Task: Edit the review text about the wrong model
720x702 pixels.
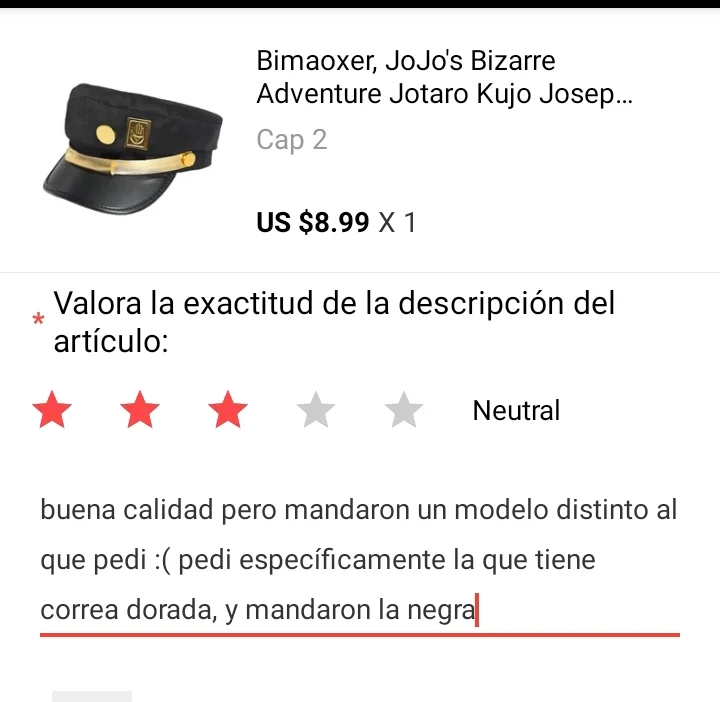Action: 358,560
